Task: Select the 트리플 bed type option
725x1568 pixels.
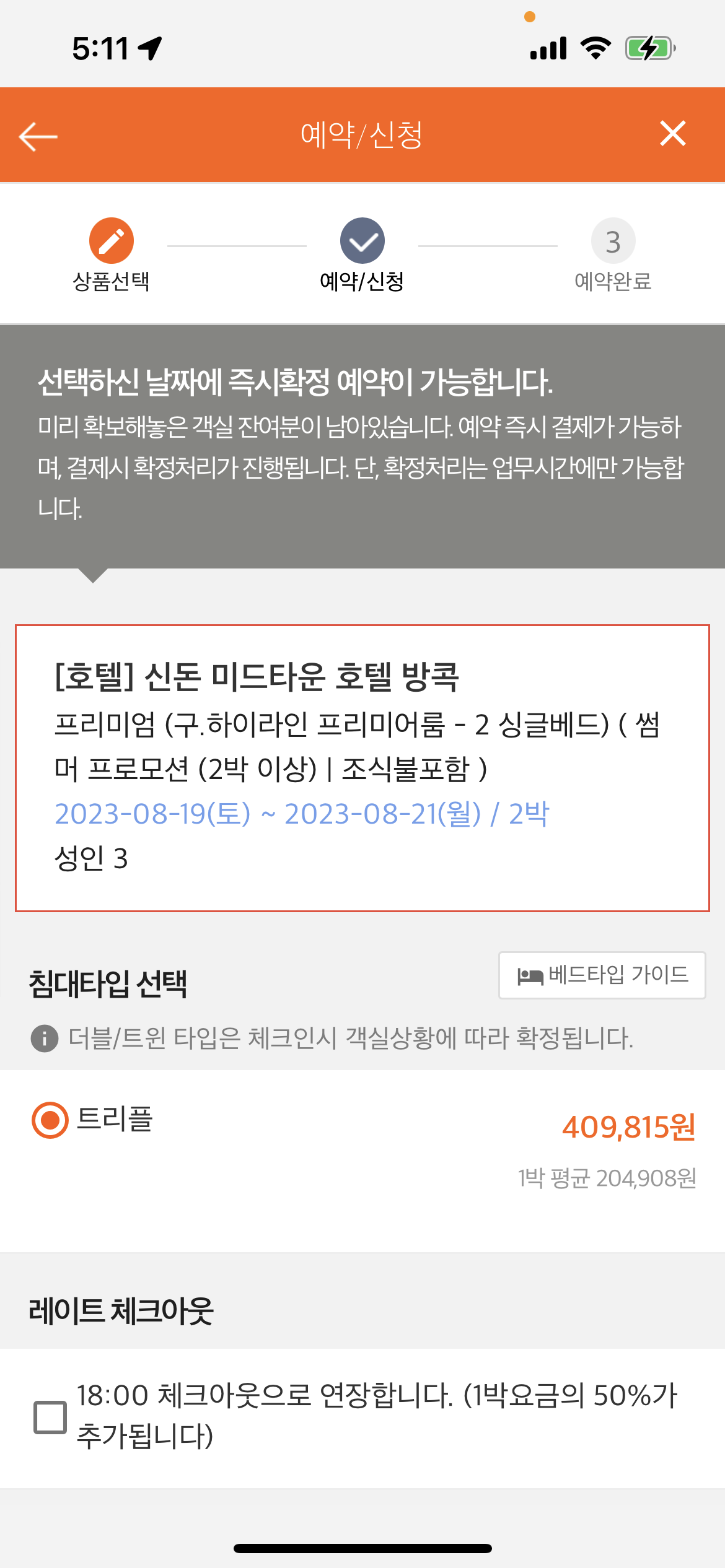Action: (50, 1120)
